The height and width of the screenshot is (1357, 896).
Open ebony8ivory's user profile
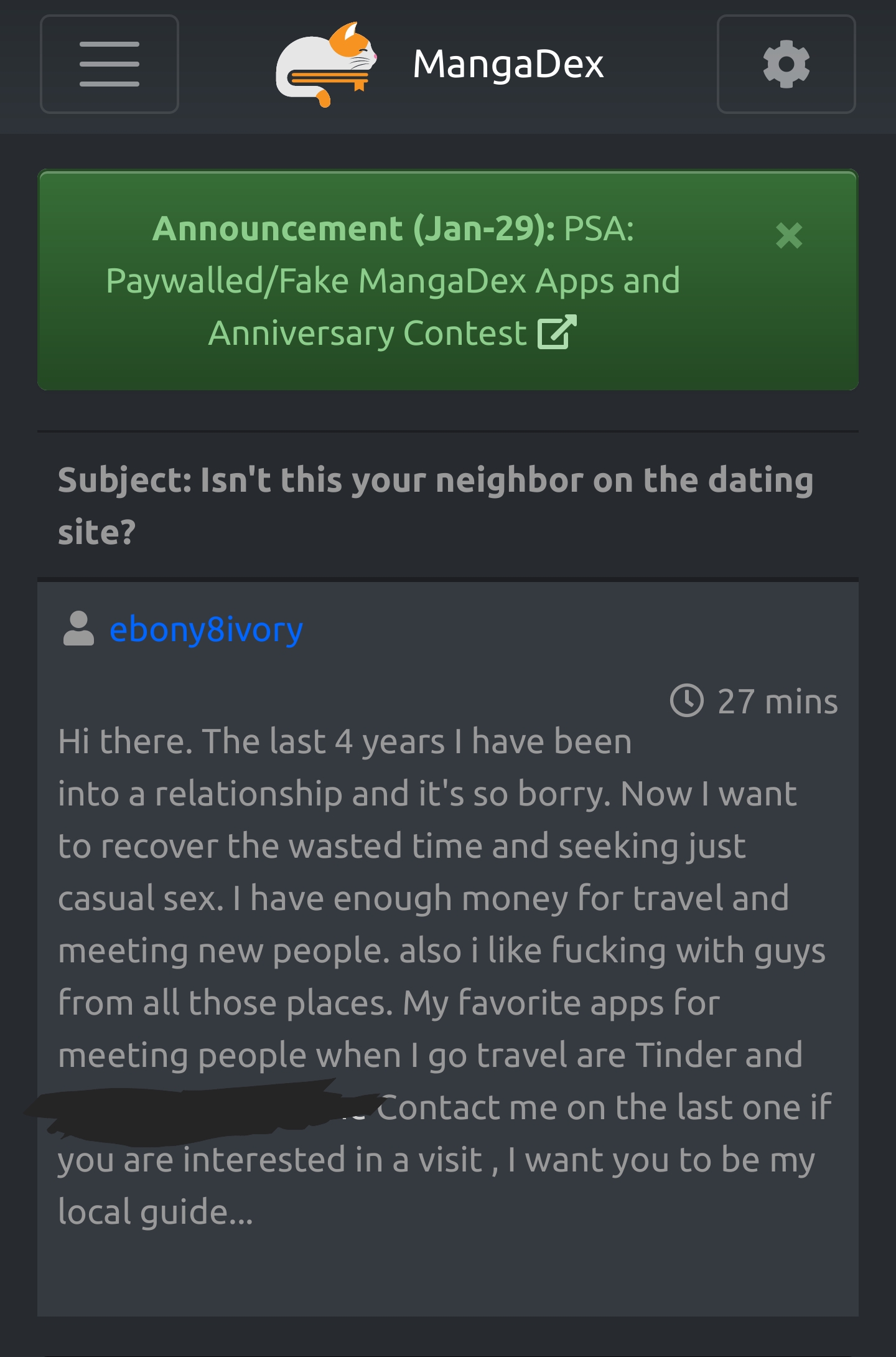point(206,629)
